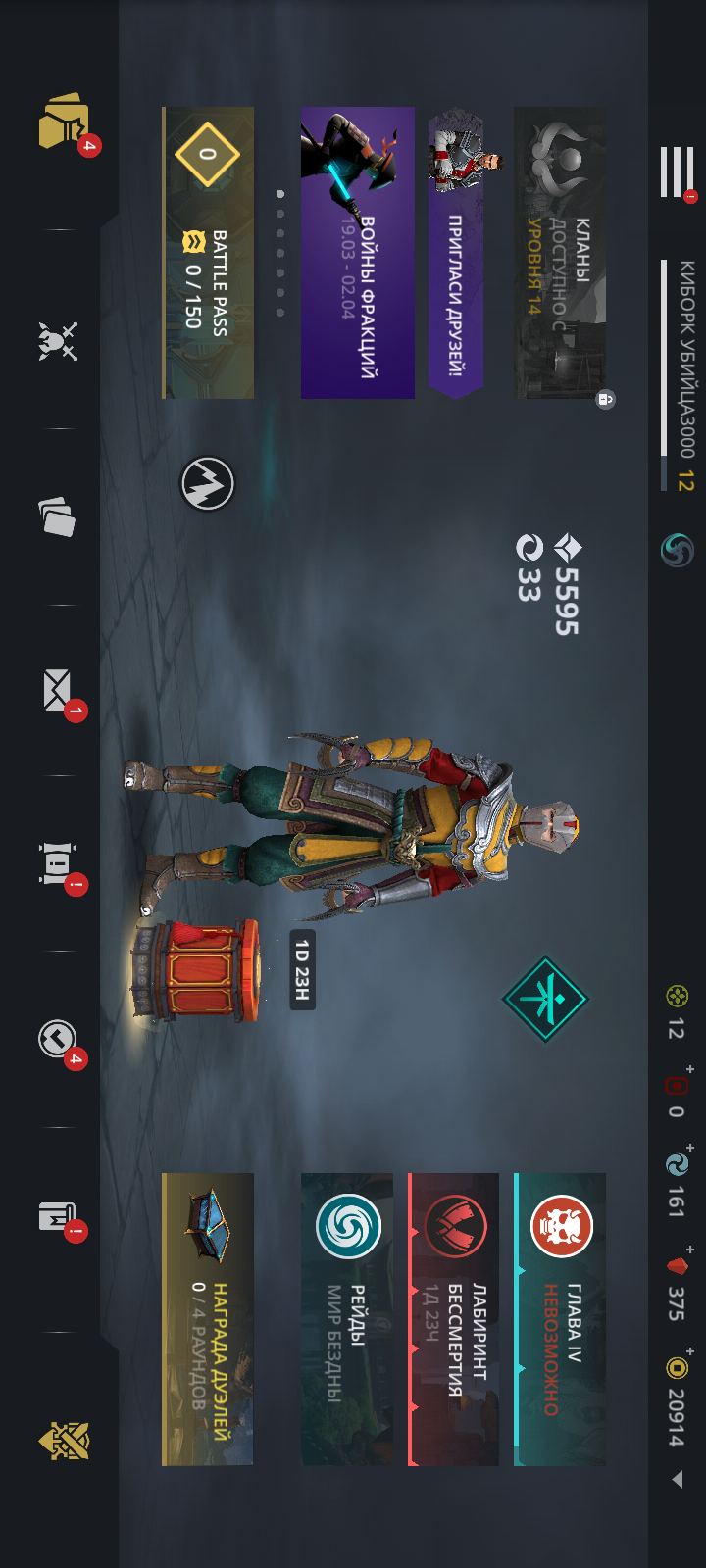
Task: Open Рейды Мир бездны raids
Action: [x=346, y=1318]
